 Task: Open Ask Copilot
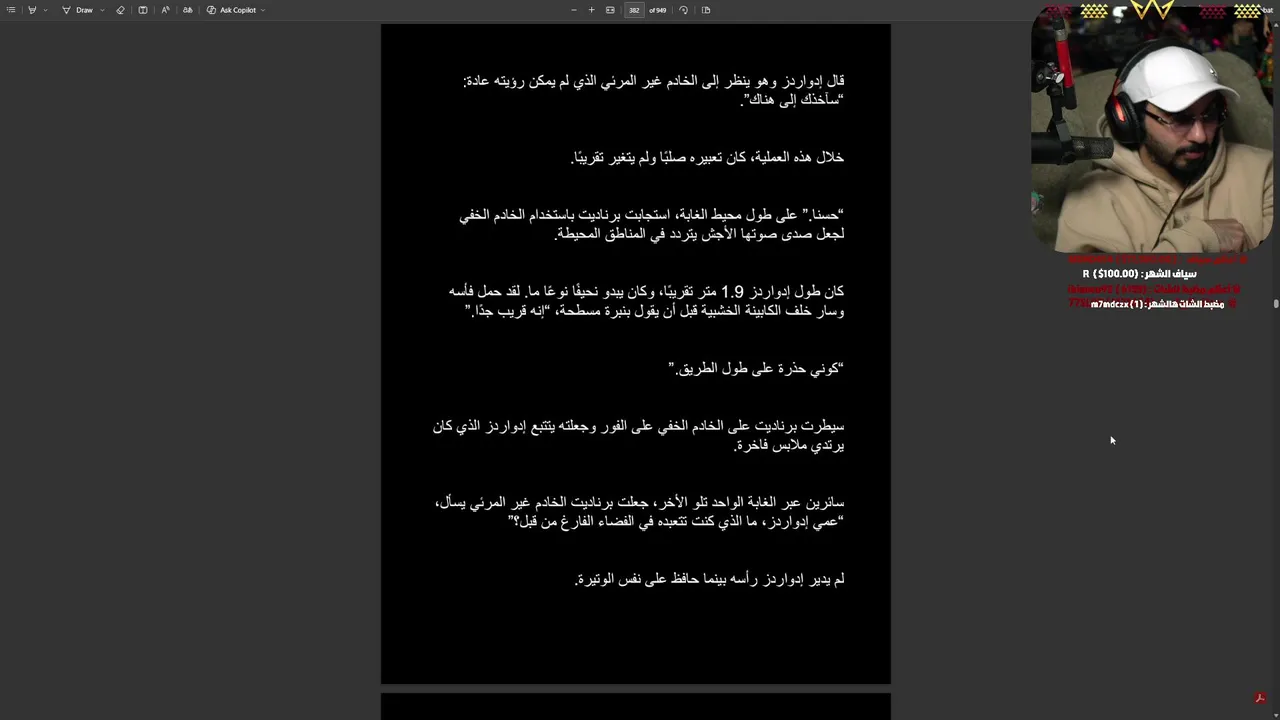point(232,10)
